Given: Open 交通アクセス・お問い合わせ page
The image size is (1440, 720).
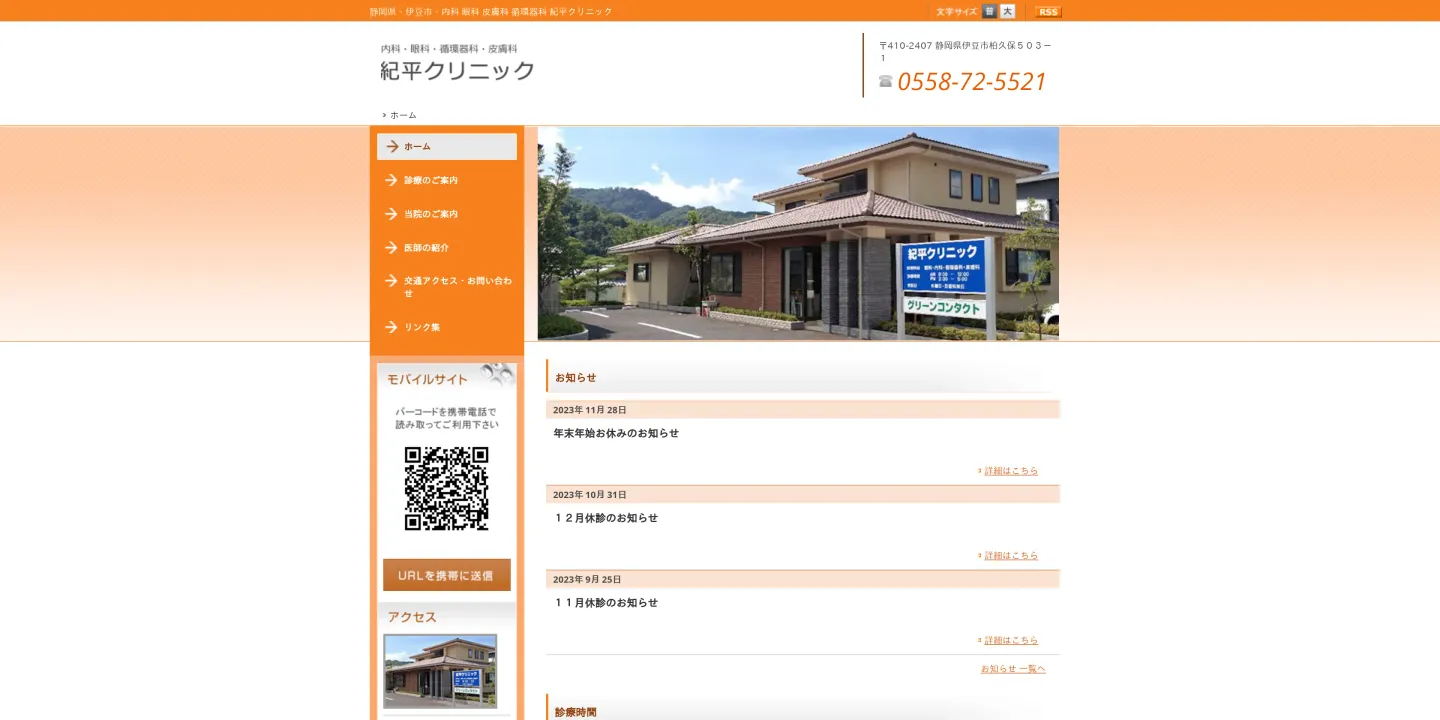Looking at the screenshot, I should [457, 287].
